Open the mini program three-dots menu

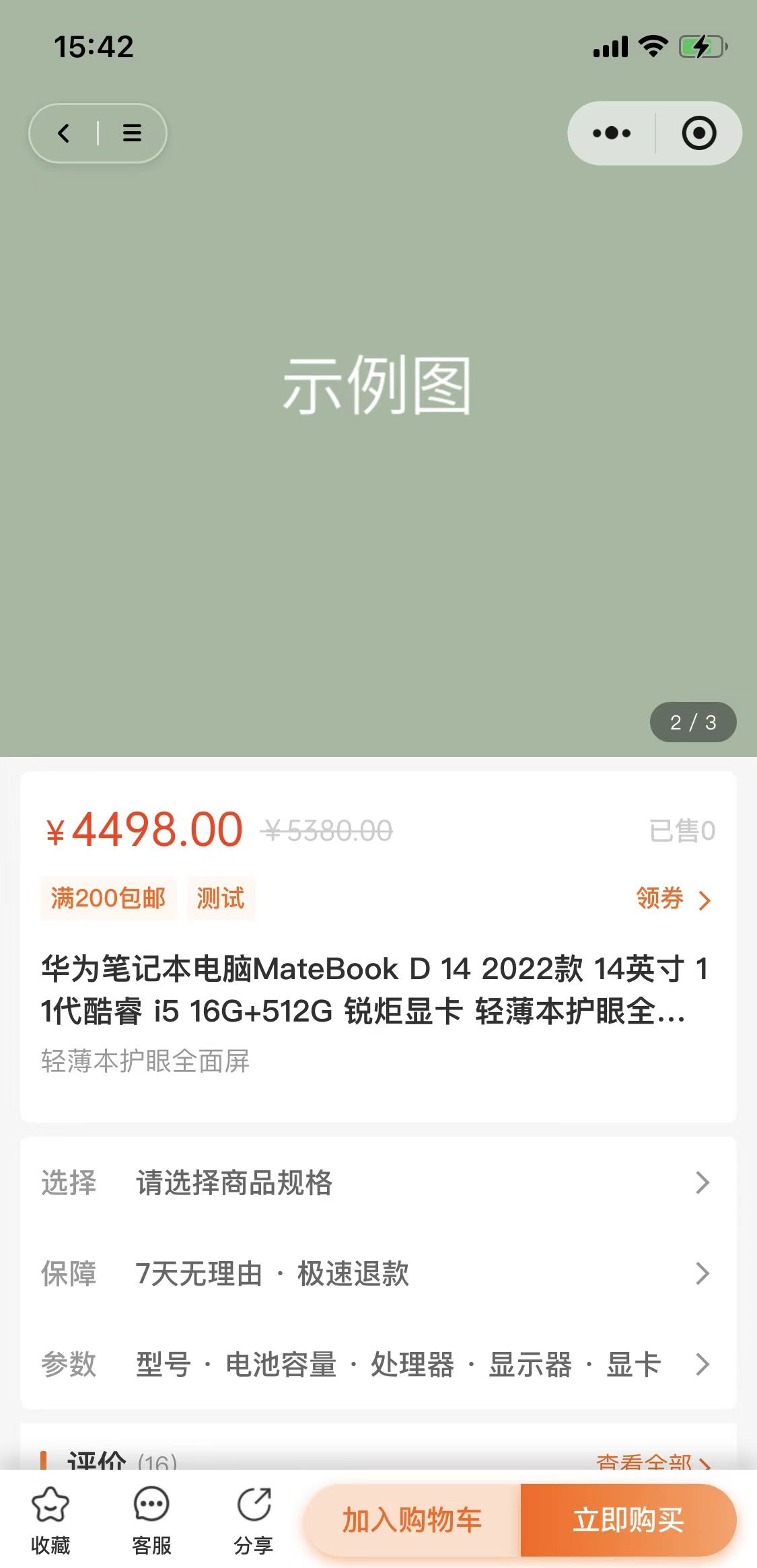coord(611,133)
